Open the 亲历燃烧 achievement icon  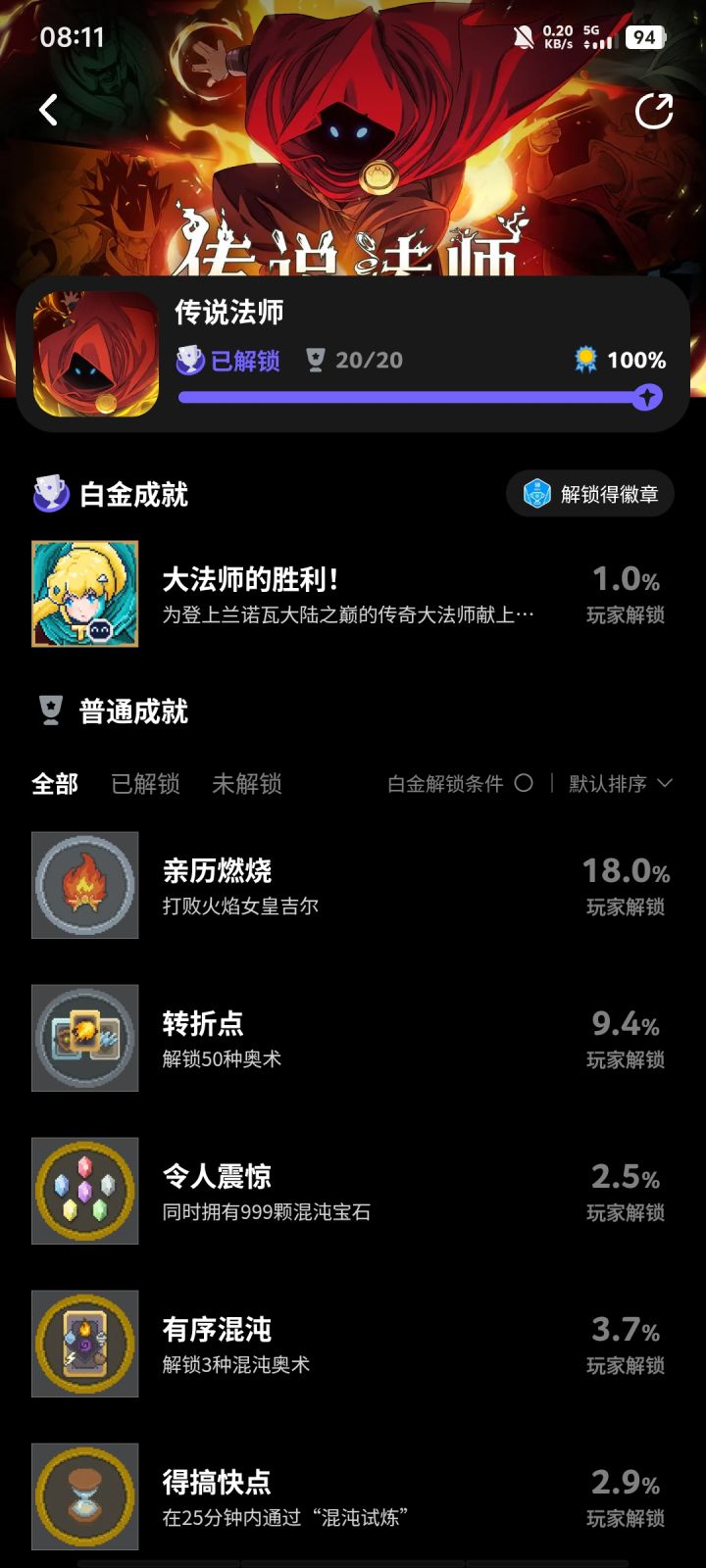84,886
